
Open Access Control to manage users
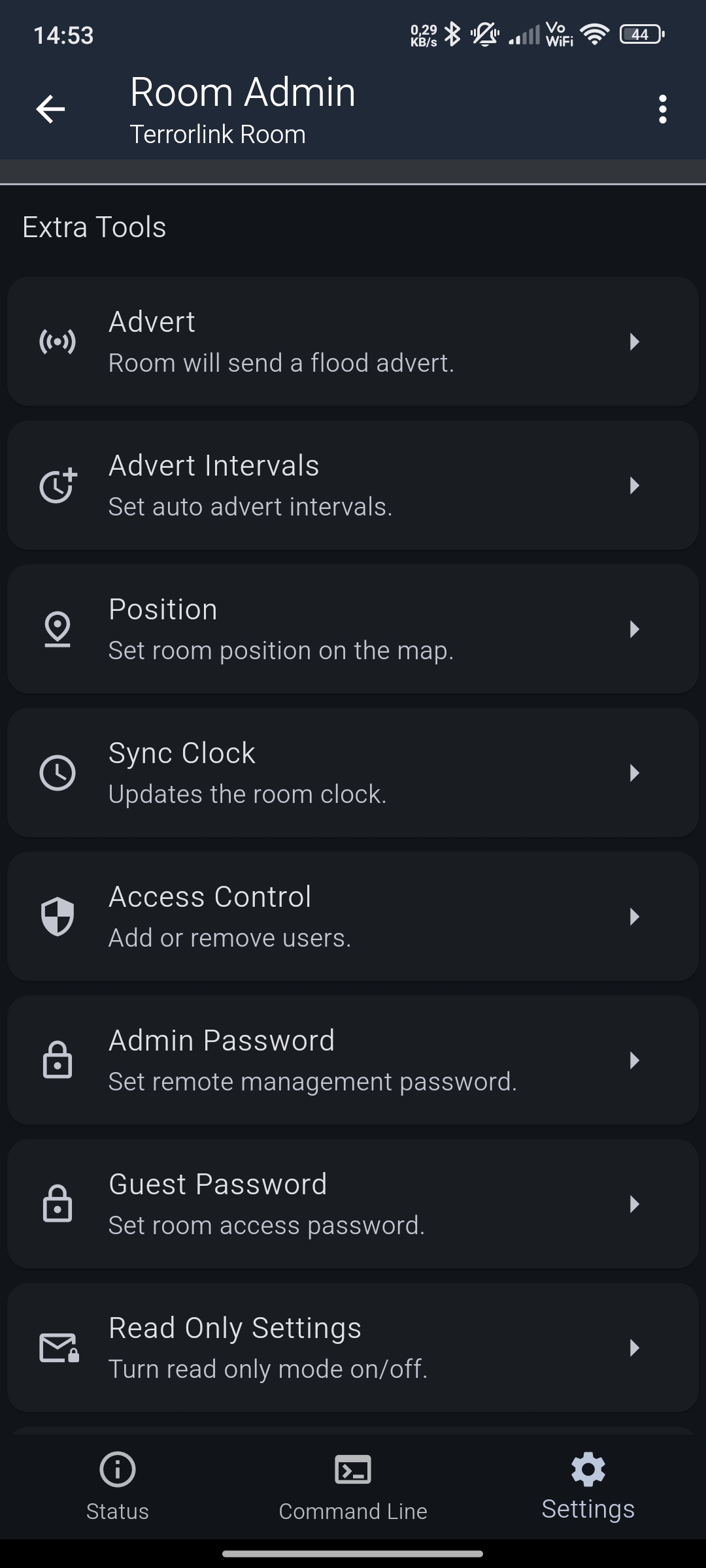[353, 917]
